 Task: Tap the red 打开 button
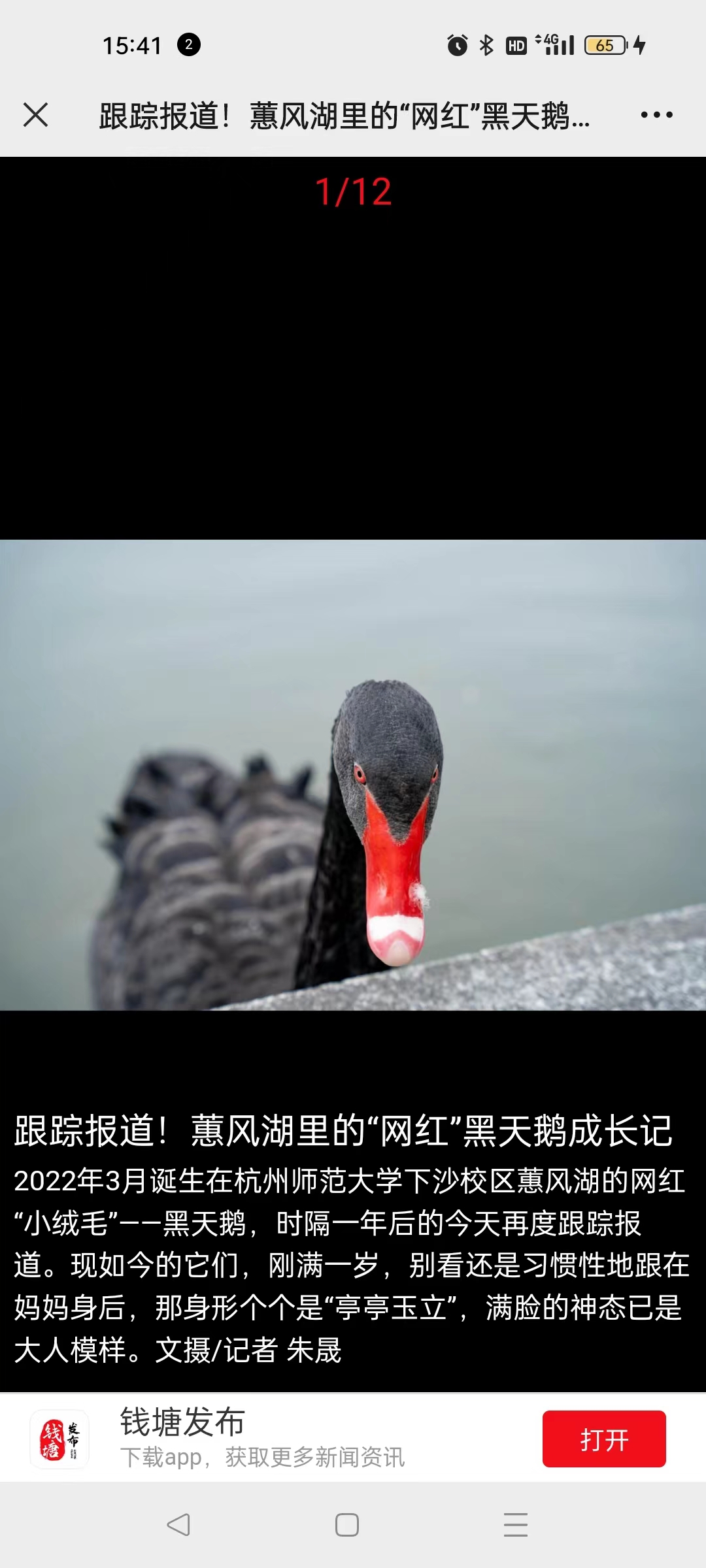[x=604, y=1439]
